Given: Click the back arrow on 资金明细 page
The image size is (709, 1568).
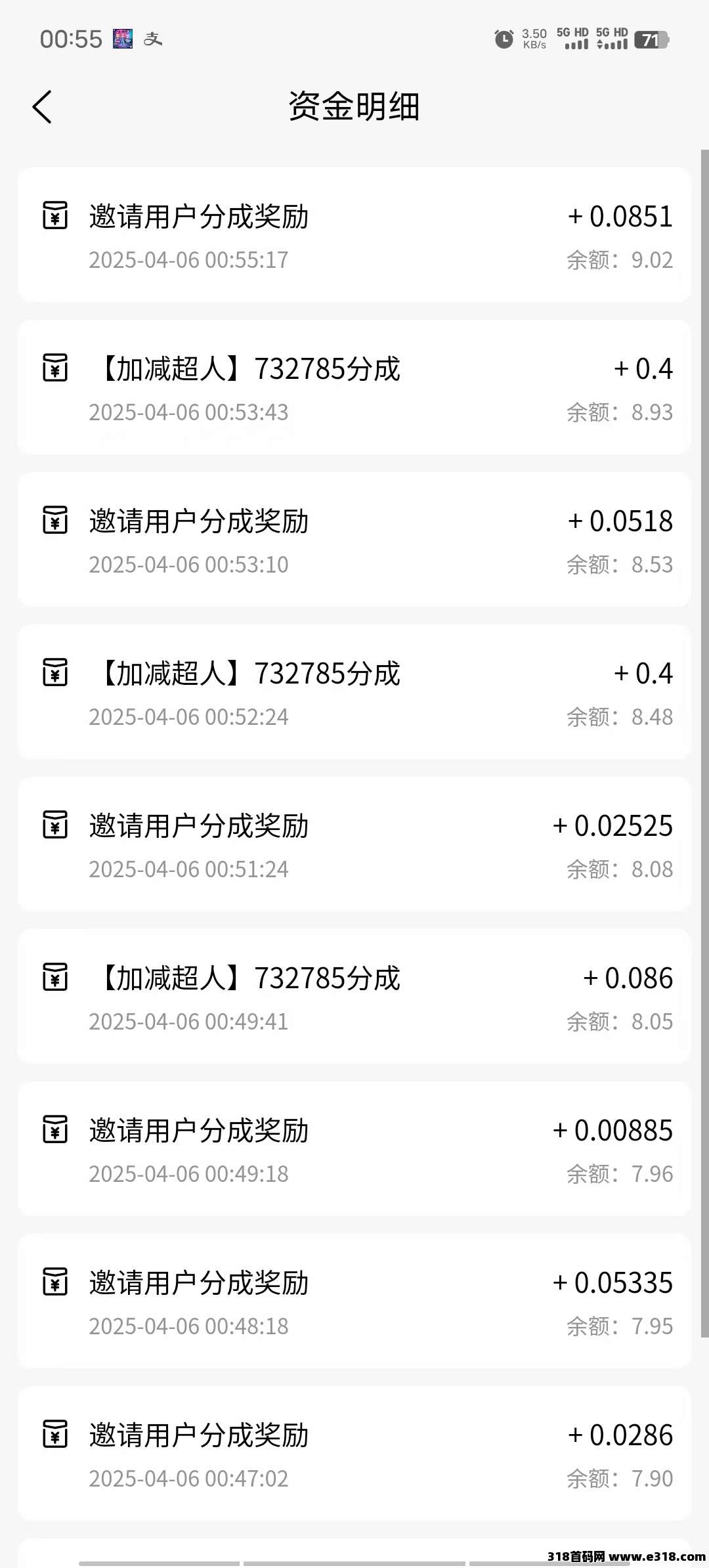Looking at the screenshot, I should pos(43,106).
